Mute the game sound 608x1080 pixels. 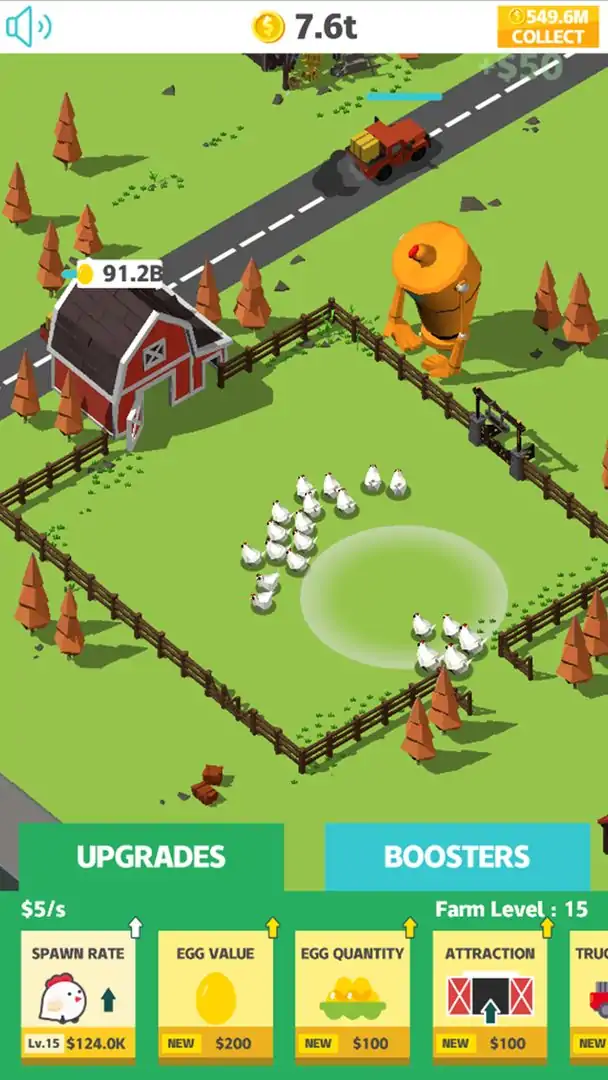pyautogui.click(x=28, y=27)
